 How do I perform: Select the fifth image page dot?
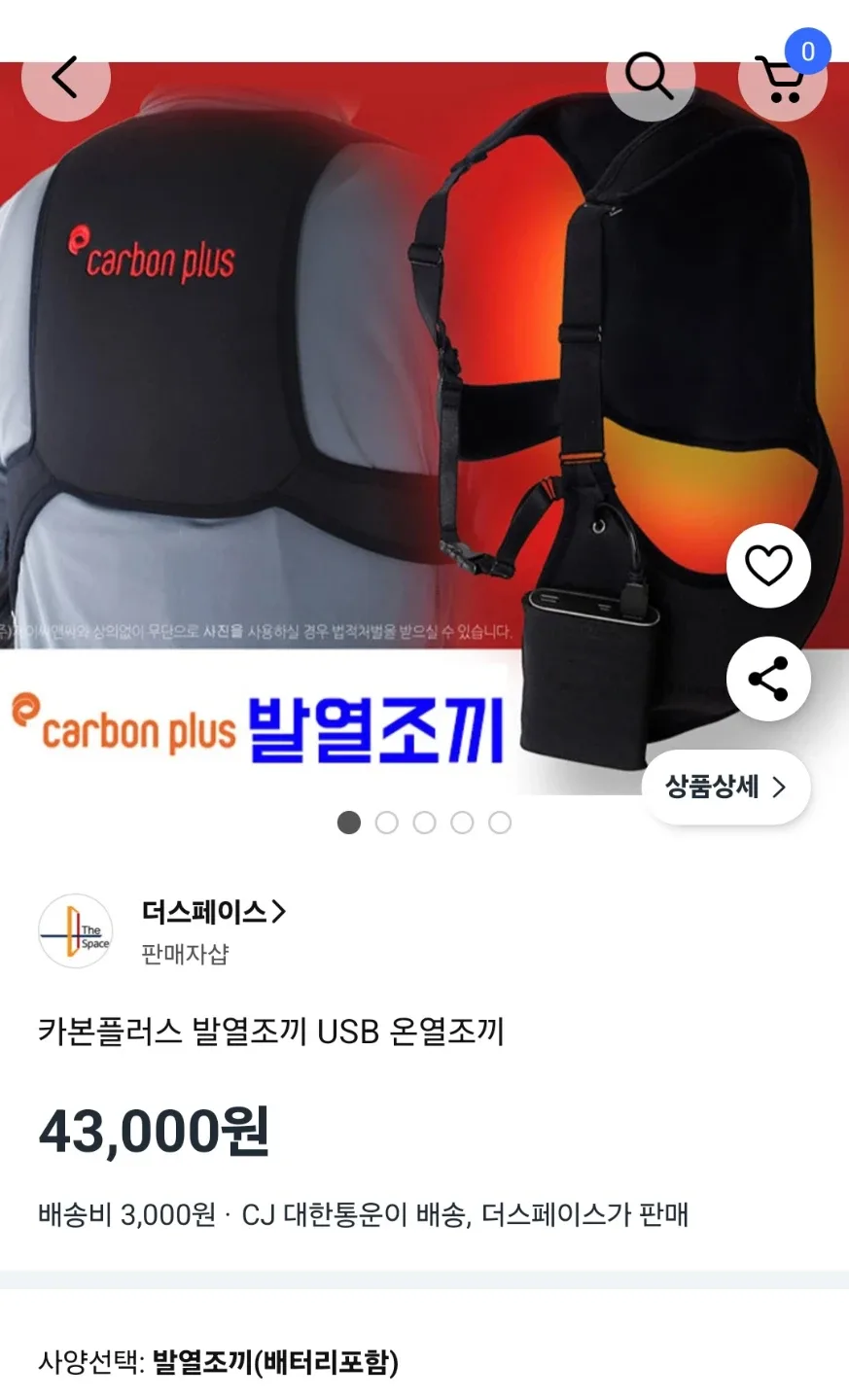500,822
